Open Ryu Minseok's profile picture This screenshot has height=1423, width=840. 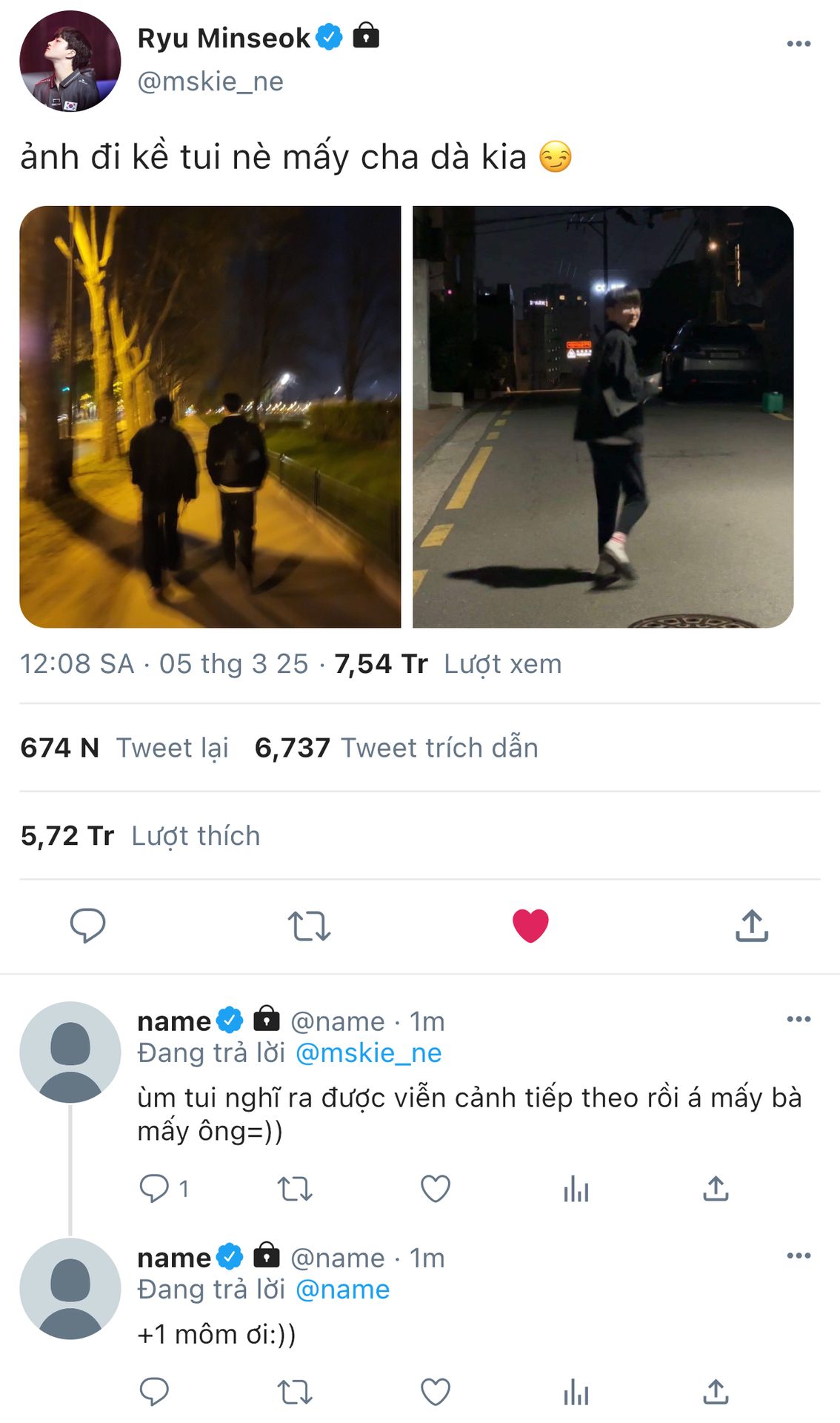tap(70, 62)
